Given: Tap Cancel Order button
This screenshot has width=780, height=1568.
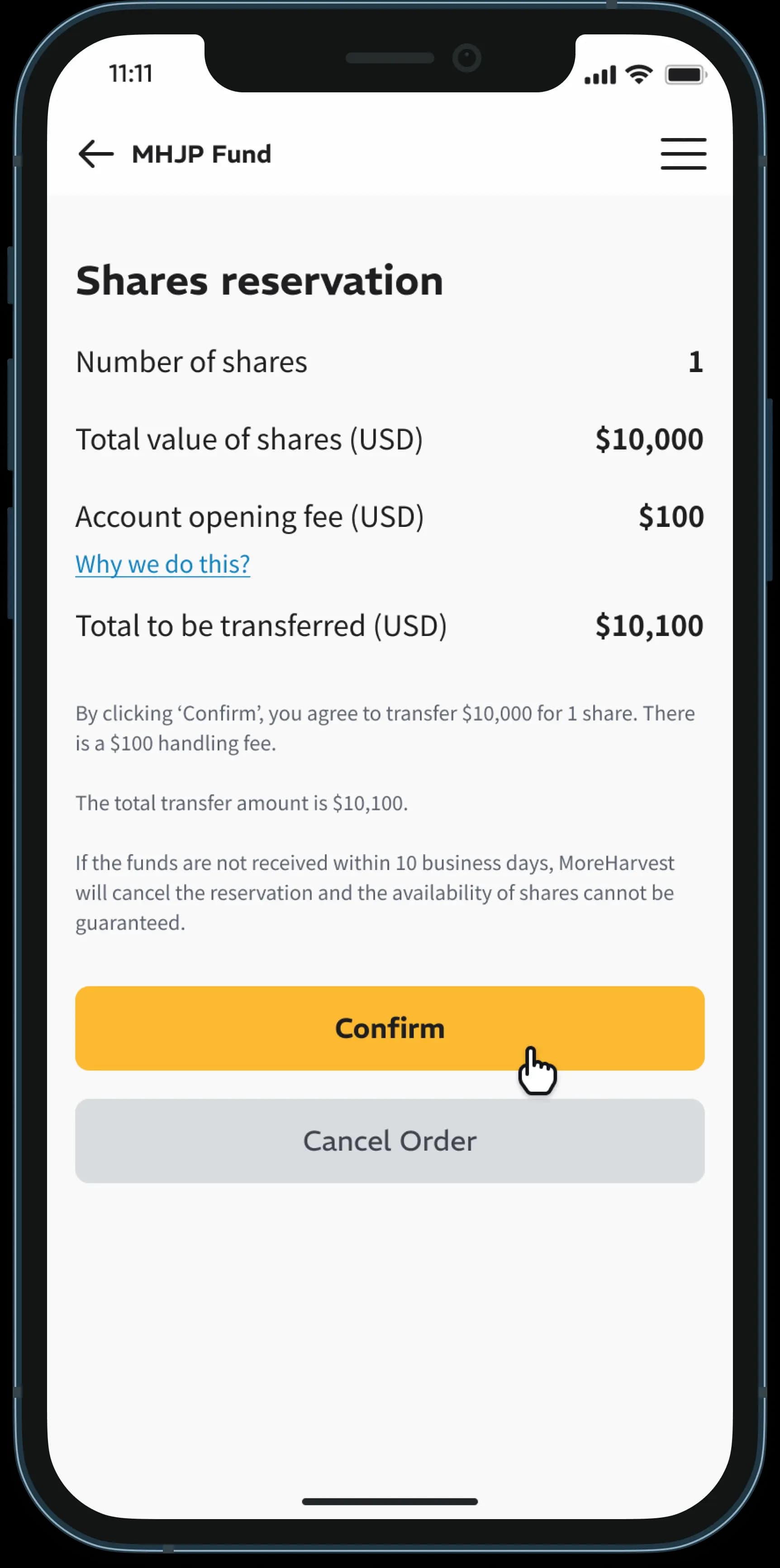Looking at the screenshot, I should coord(390,1141).
